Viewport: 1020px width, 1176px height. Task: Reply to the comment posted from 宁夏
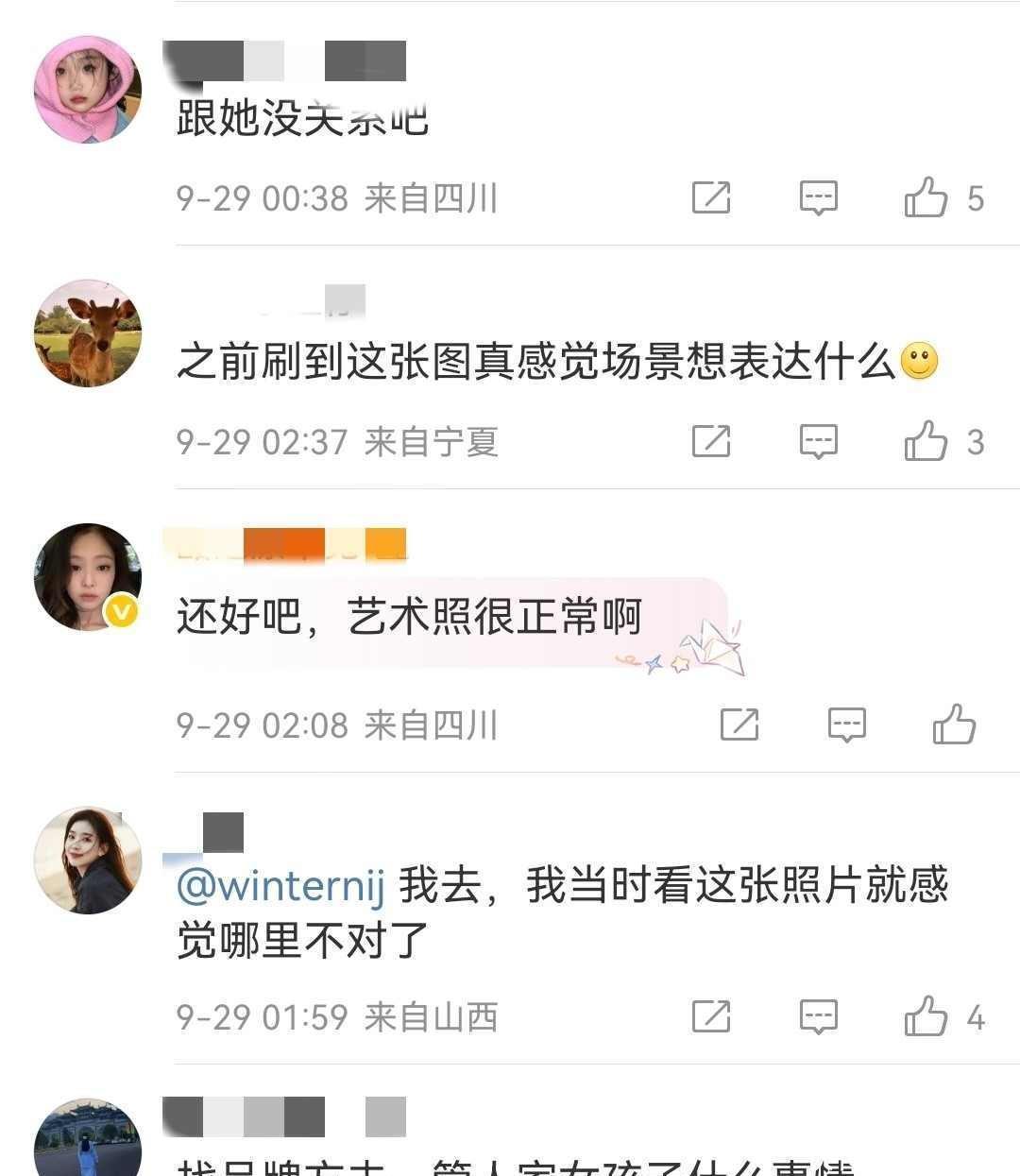click(x=818, y=441)
